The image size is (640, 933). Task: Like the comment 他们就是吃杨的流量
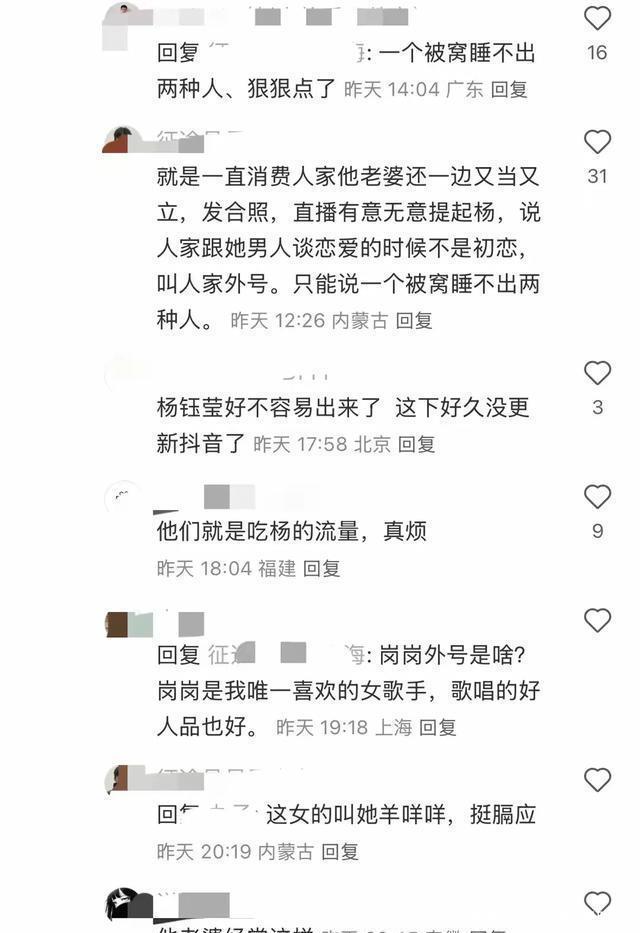click(x=597, y=497)
